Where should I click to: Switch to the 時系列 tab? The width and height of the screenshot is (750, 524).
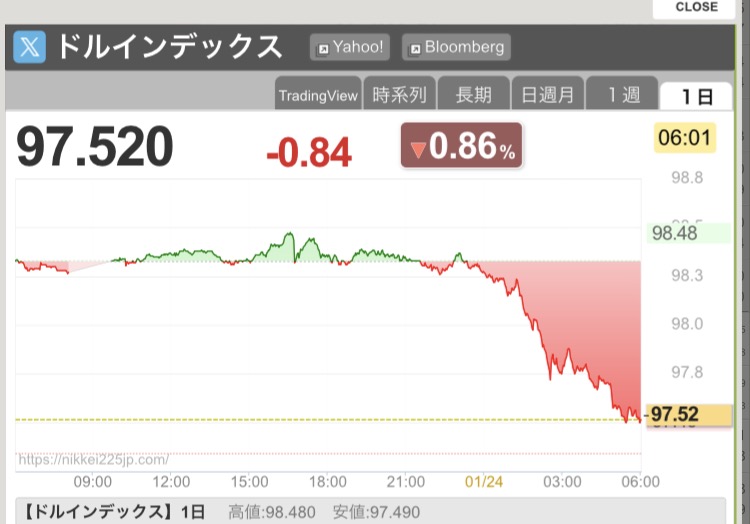pyautogui.click(x=399, y=96)
